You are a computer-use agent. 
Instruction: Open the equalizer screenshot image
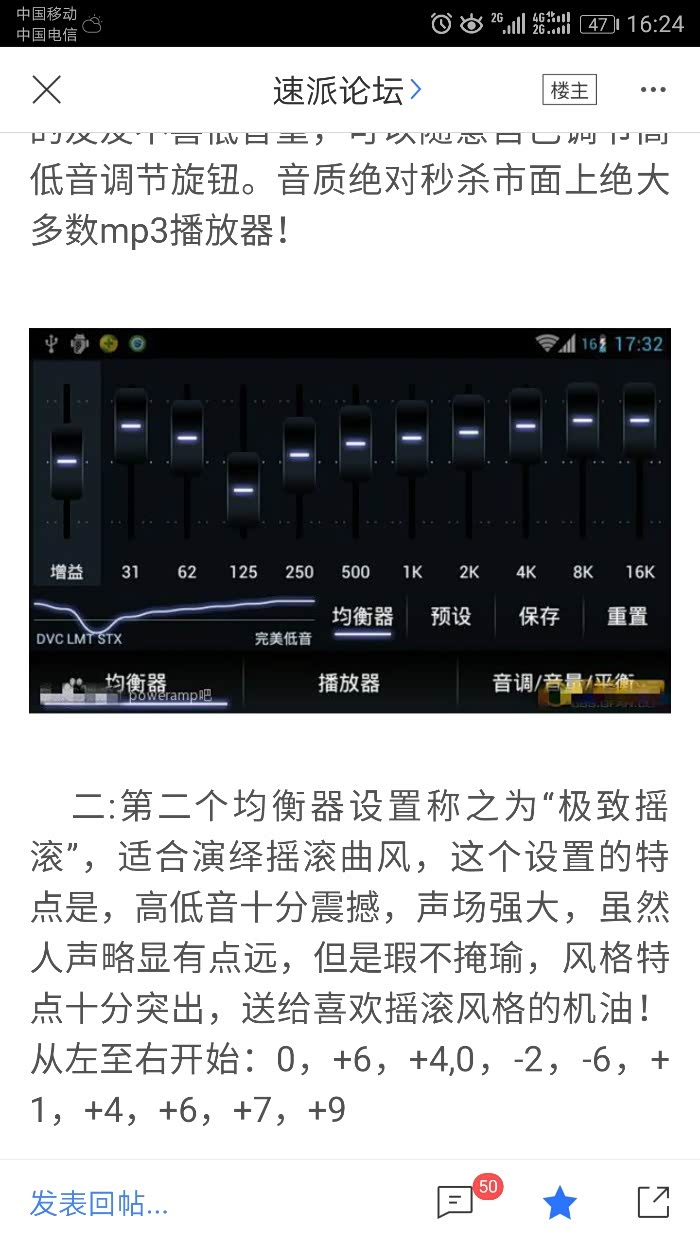point(349,520)
